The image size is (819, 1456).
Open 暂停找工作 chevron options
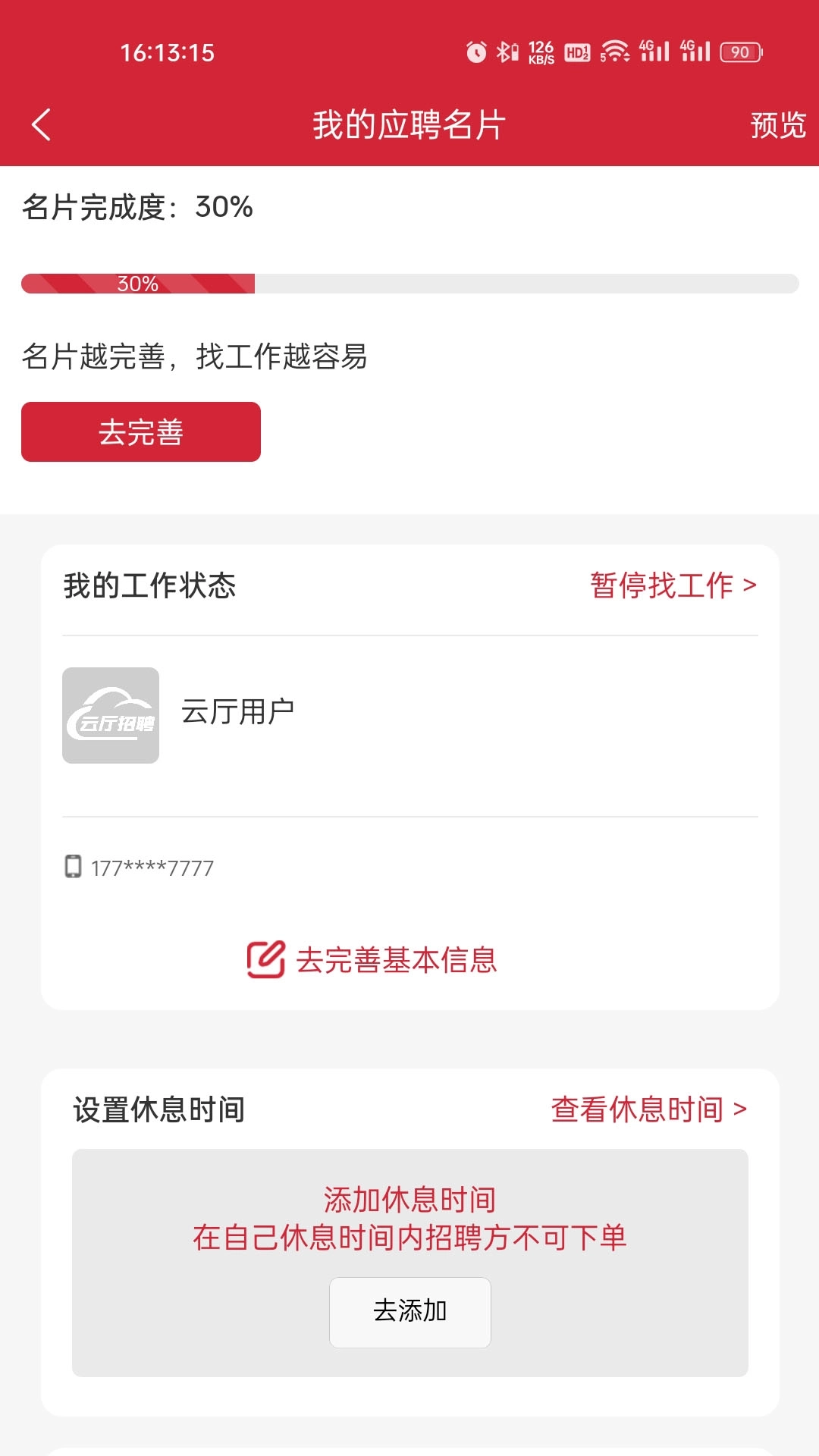point(749,585)
